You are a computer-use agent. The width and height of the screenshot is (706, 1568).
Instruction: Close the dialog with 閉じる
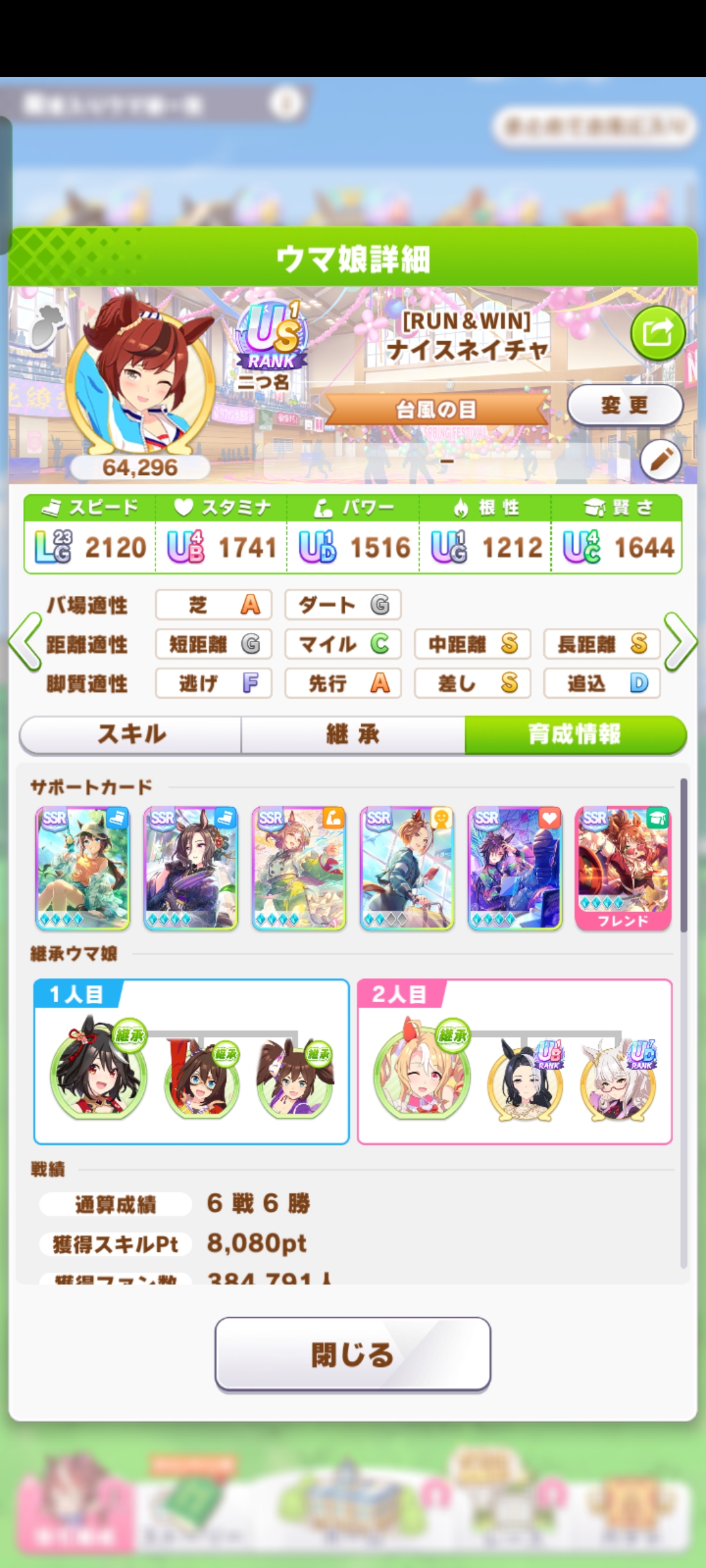point(352,1354)
